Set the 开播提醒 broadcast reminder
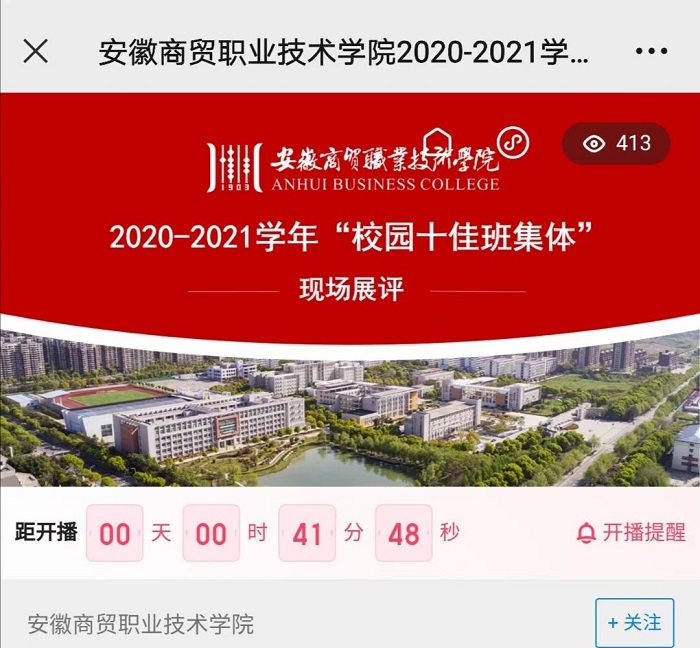This screenshot has height=648, width=700. [x=632, y=533]
